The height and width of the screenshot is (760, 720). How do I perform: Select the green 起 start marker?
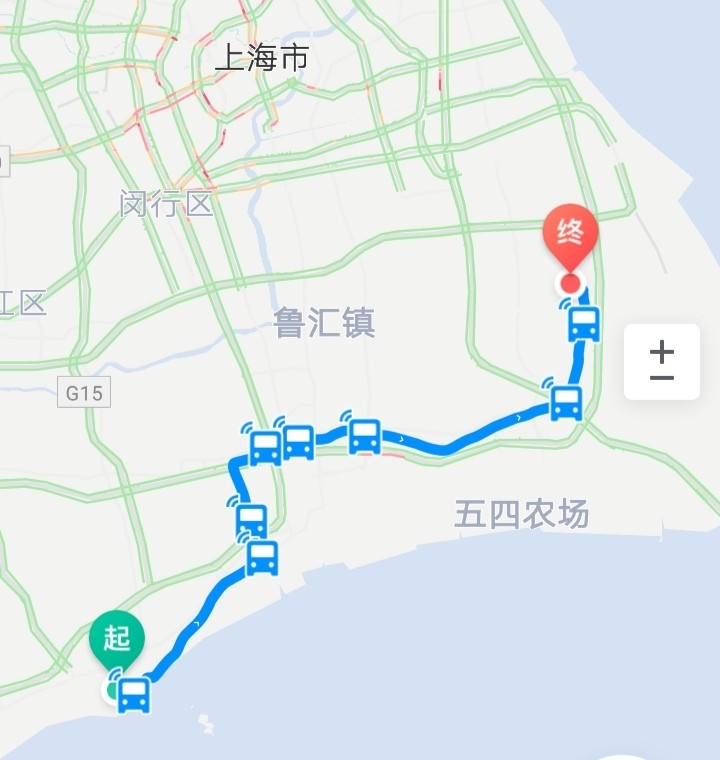[x=117, y=637]
